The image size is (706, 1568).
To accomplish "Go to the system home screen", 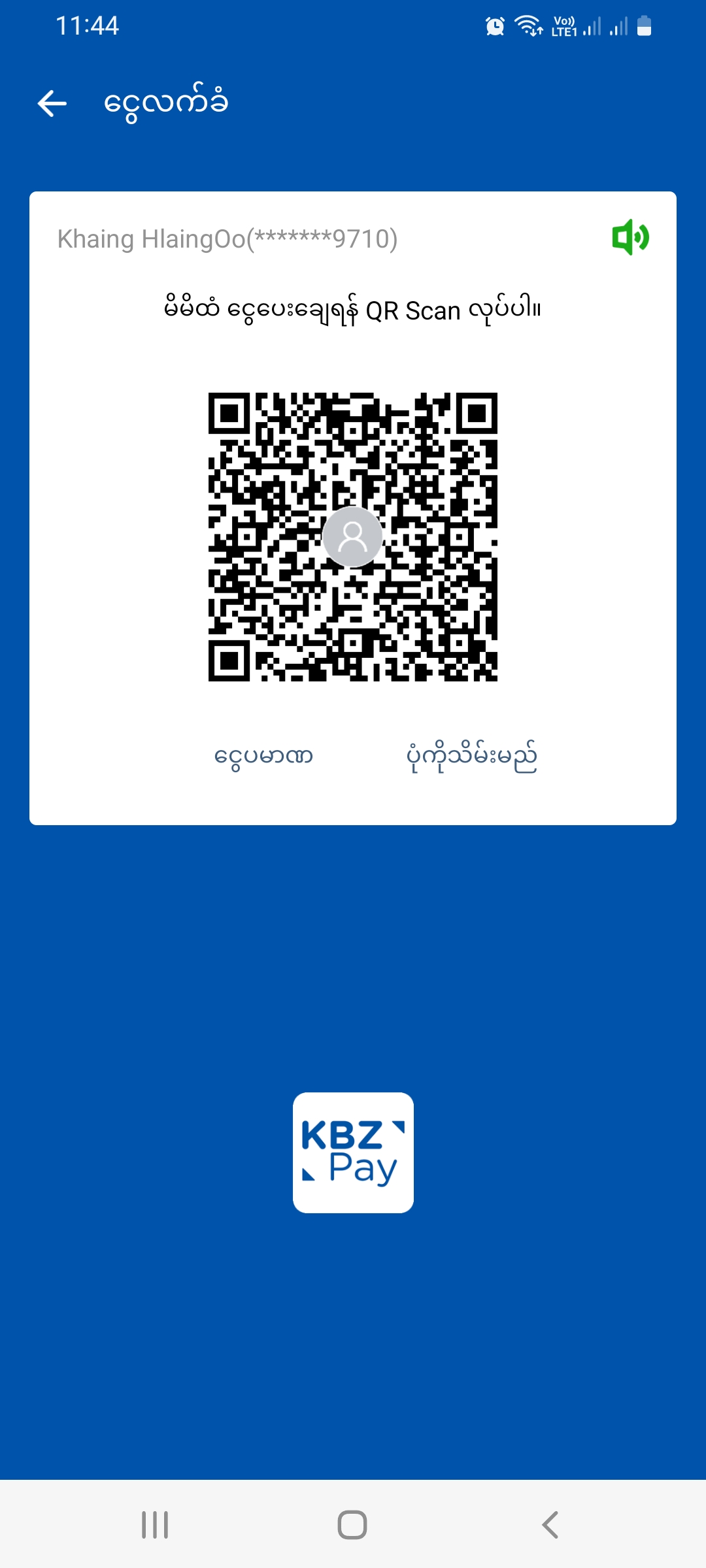I will coord(352,1525).
